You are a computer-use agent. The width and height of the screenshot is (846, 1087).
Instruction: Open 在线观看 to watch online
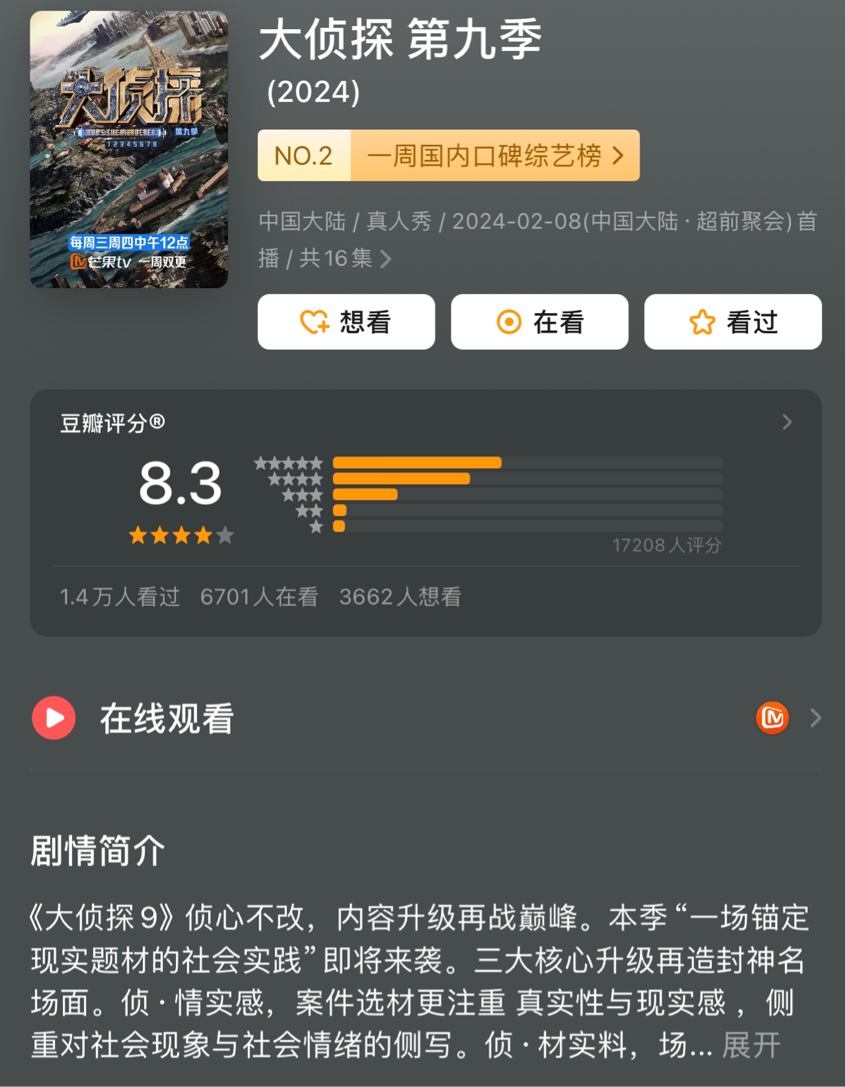click(425, 718)
